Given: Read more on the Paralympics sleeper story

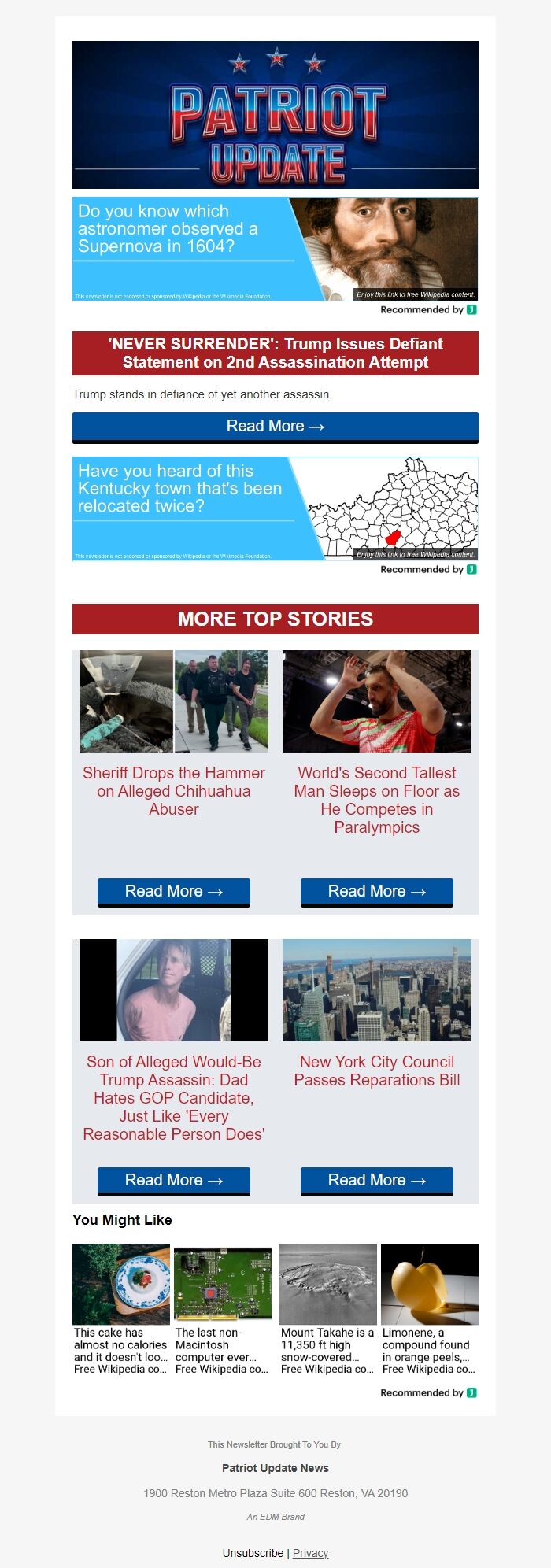Looking at the screenshot, I should (x=376, y=892).
